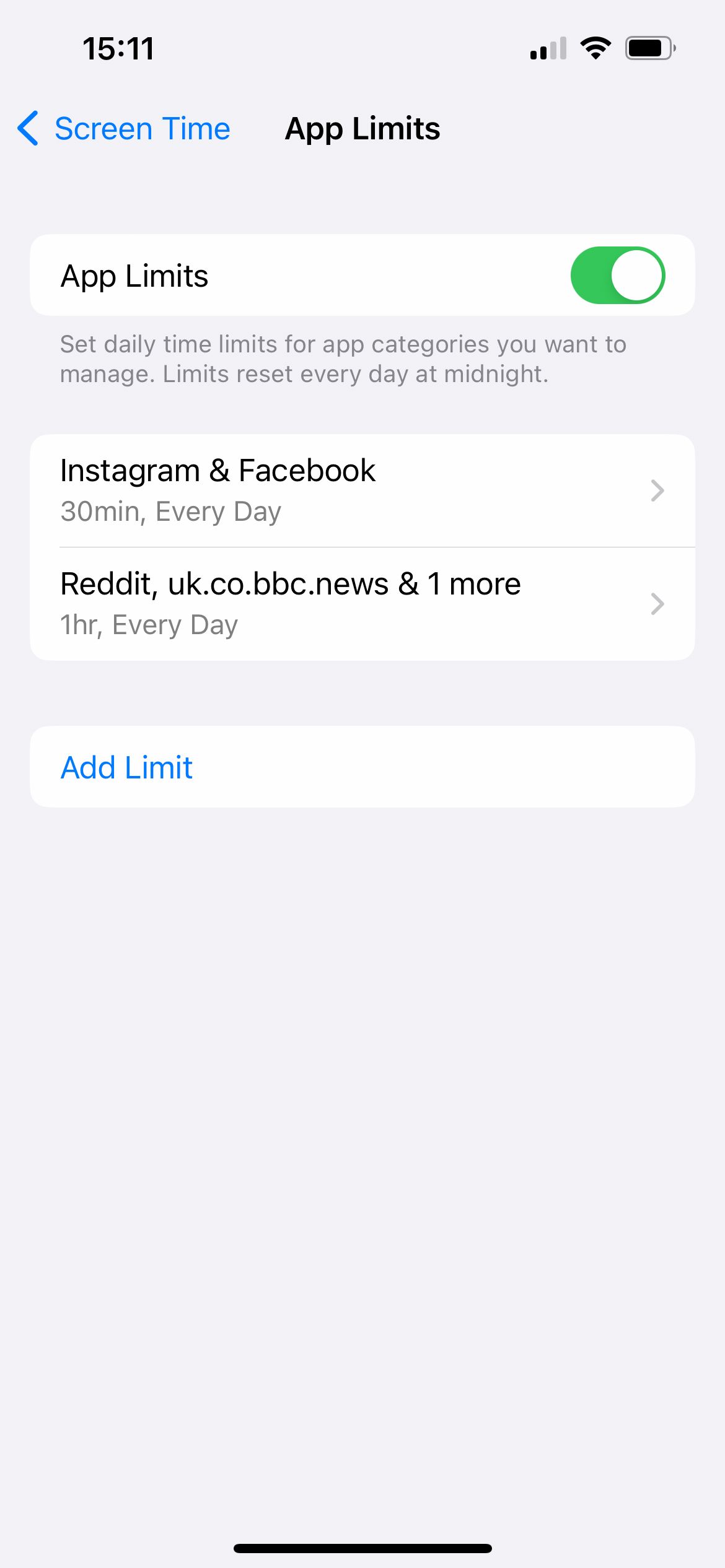Screen dimensions: 725x1568
Task: Tap the chevron next to Reddit limit row
Action: coord(657,603)
